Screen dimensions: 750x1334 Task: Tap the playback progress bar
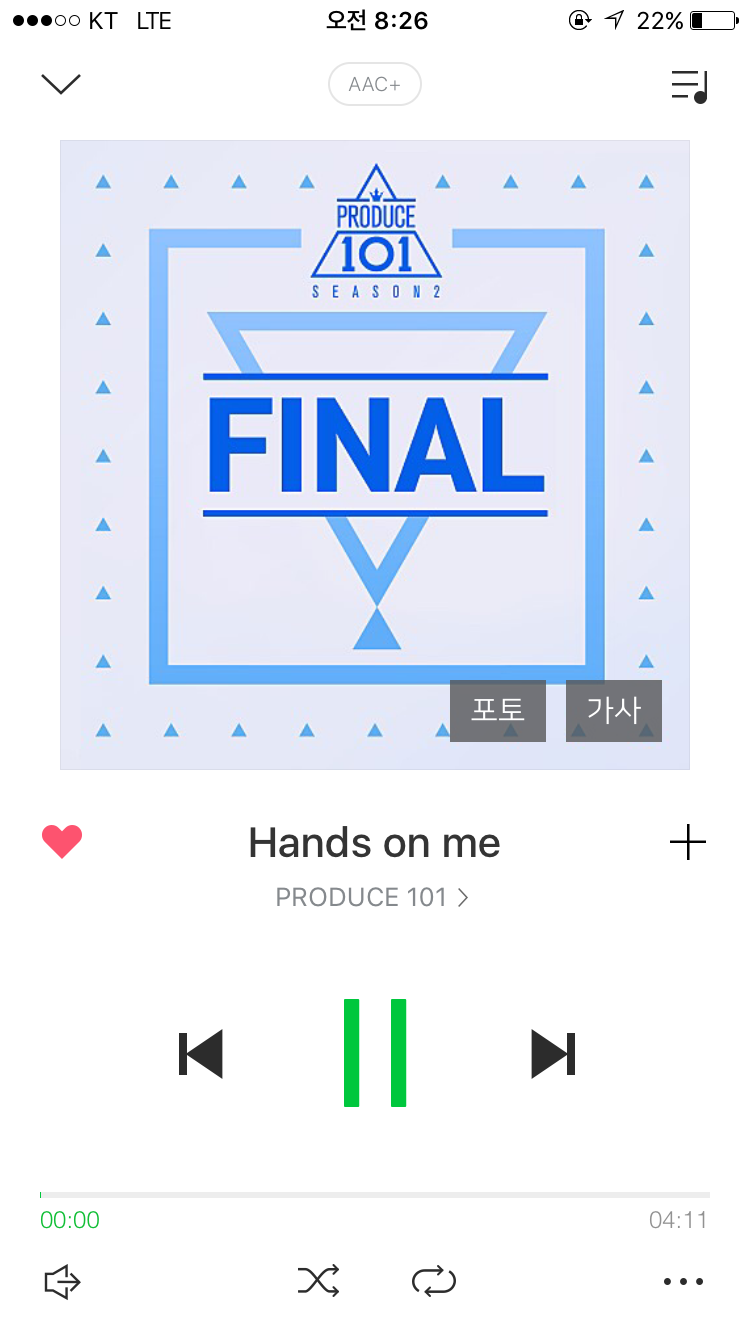click(375, 1195)
